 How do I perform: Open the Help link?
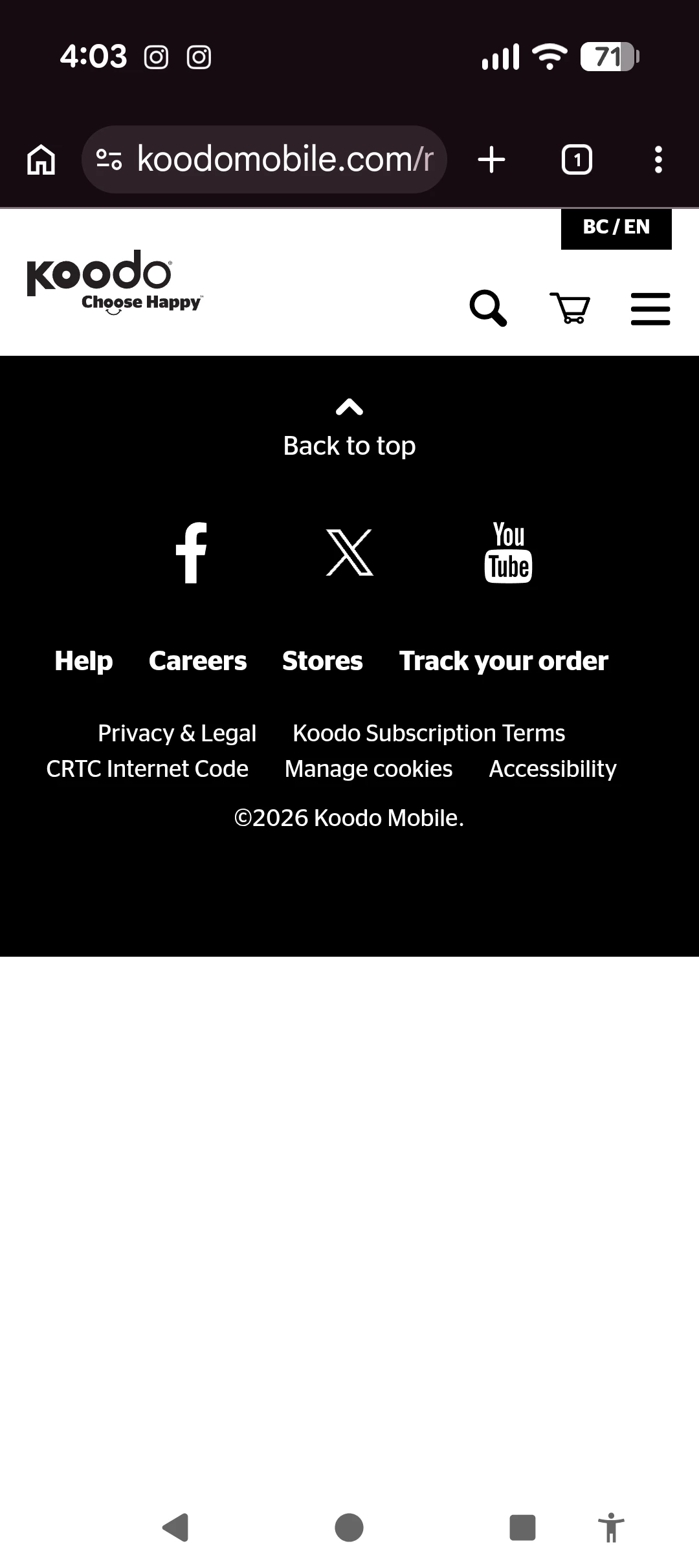(83, 661)
